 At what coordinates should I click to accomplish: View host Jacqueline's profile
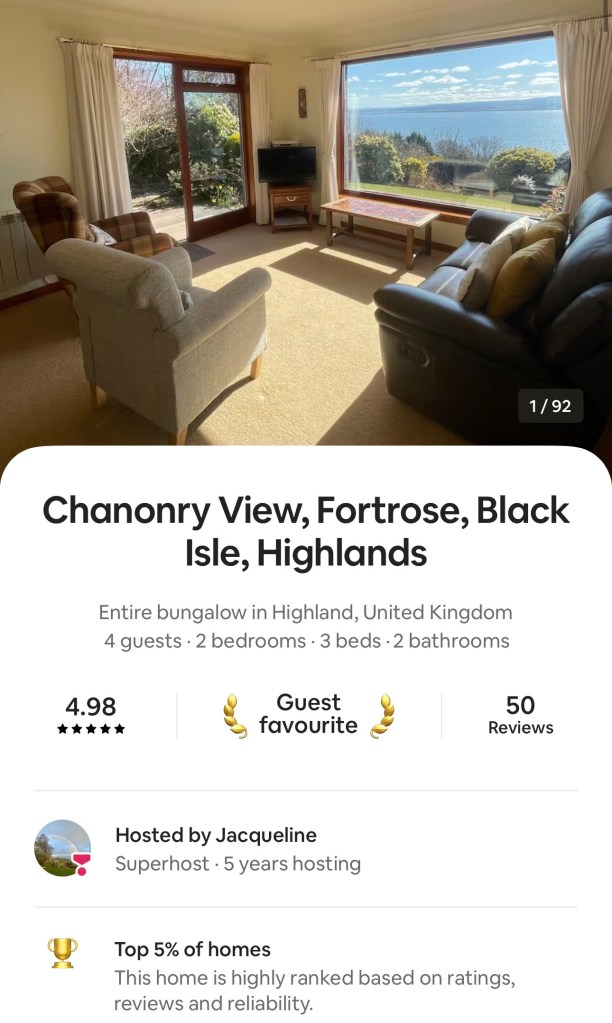[x=63, y=848]
